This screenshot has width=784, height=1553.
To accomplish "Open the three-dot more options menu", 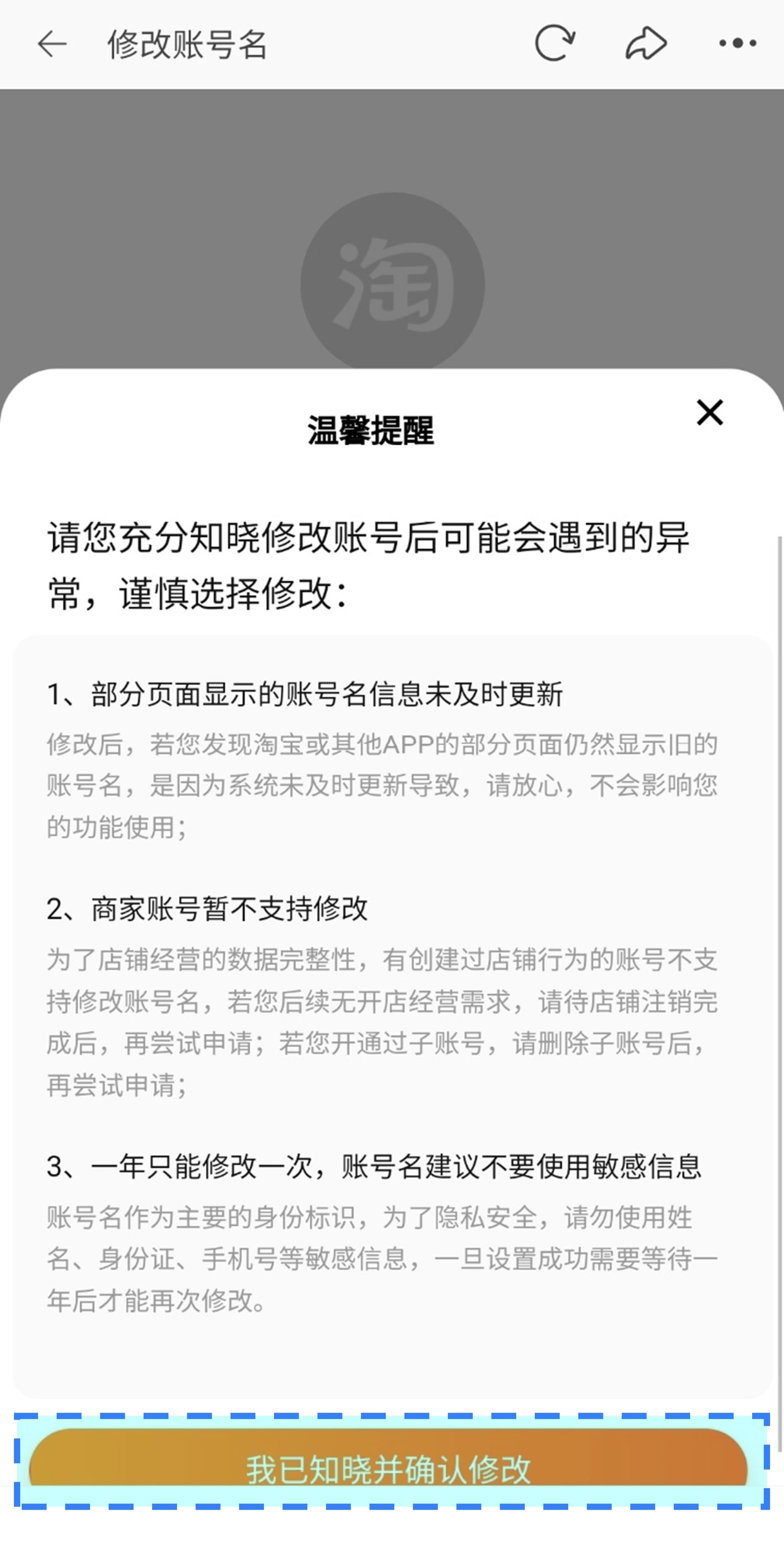I will [737, 43].
